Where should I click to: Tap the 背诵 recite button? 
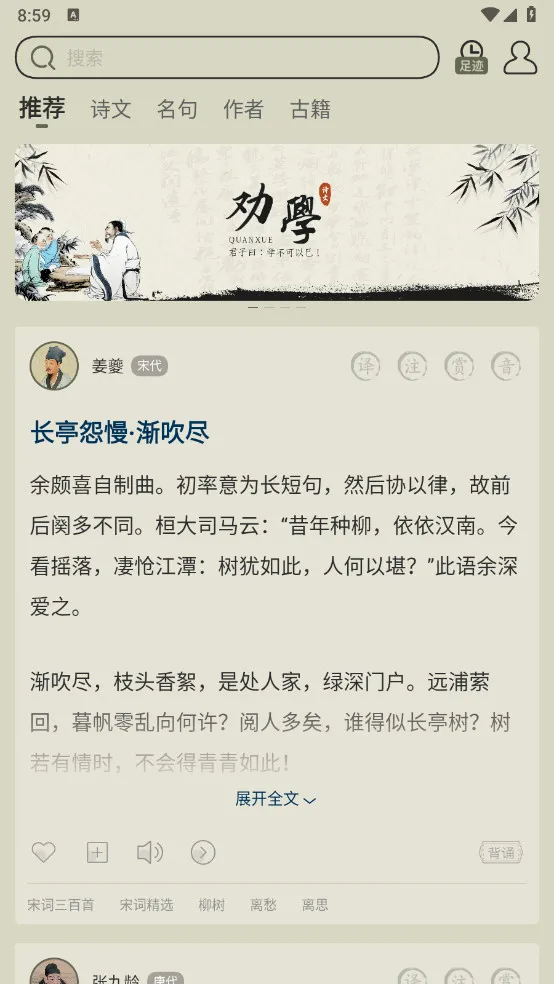(x=501, y=852)
